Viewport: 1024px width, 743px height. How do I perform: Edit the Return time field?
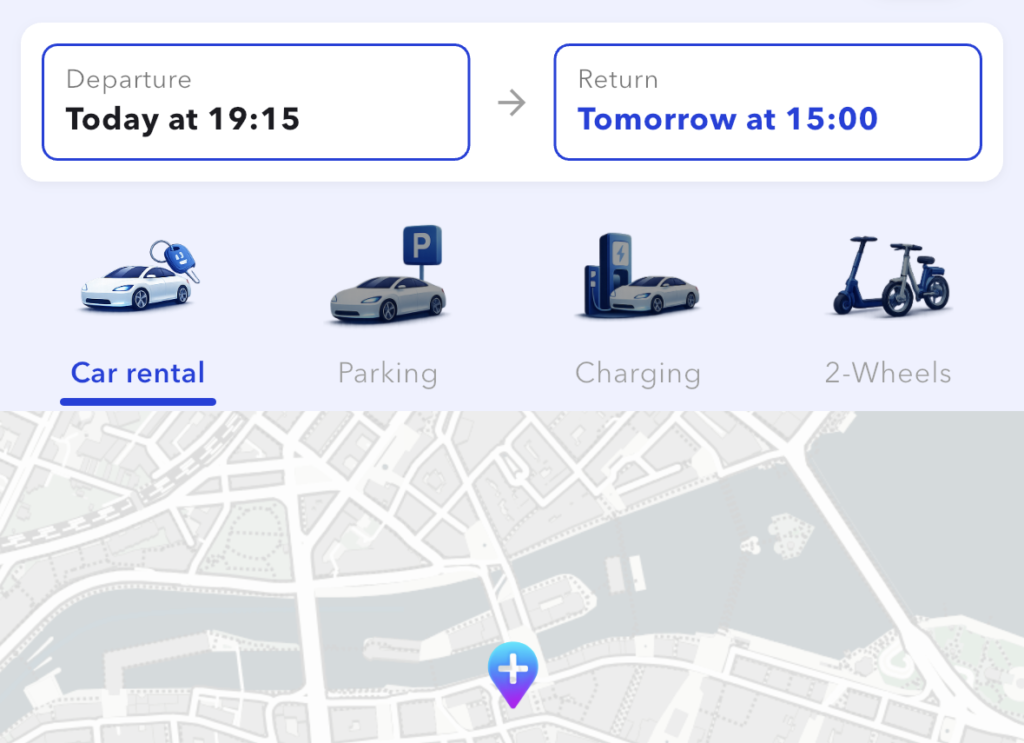[767, 102]
